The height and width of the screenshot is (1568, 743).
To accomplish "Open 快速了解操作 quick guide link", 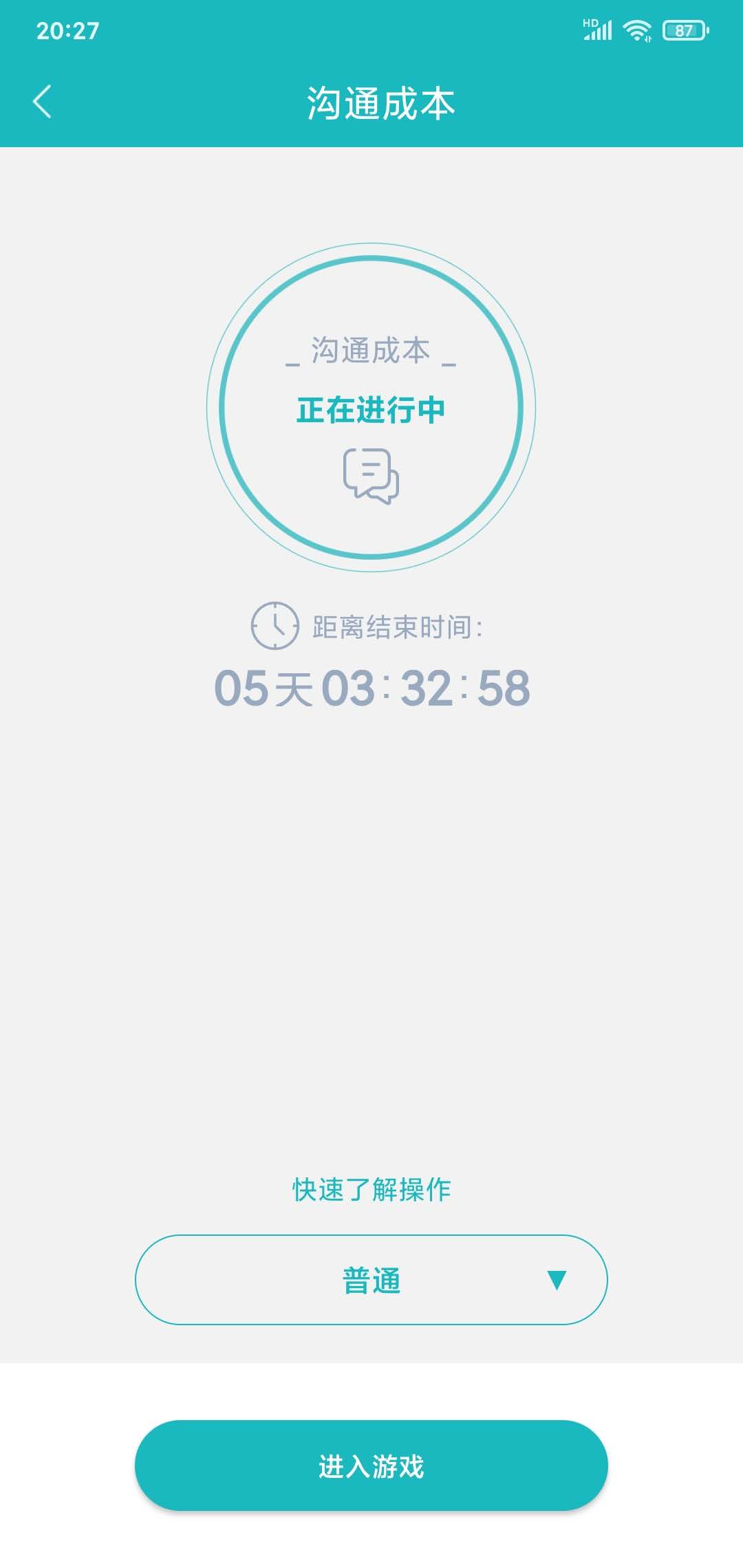I will [x=371, y=1187].
